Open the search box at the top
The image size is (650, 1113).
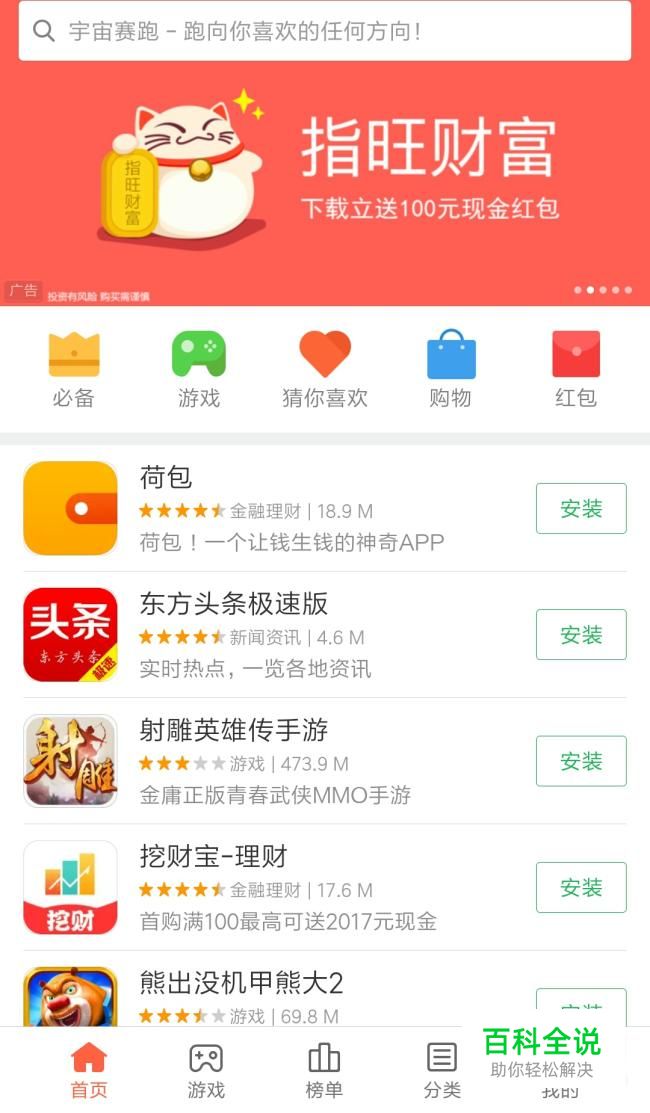tap(324, 31)
